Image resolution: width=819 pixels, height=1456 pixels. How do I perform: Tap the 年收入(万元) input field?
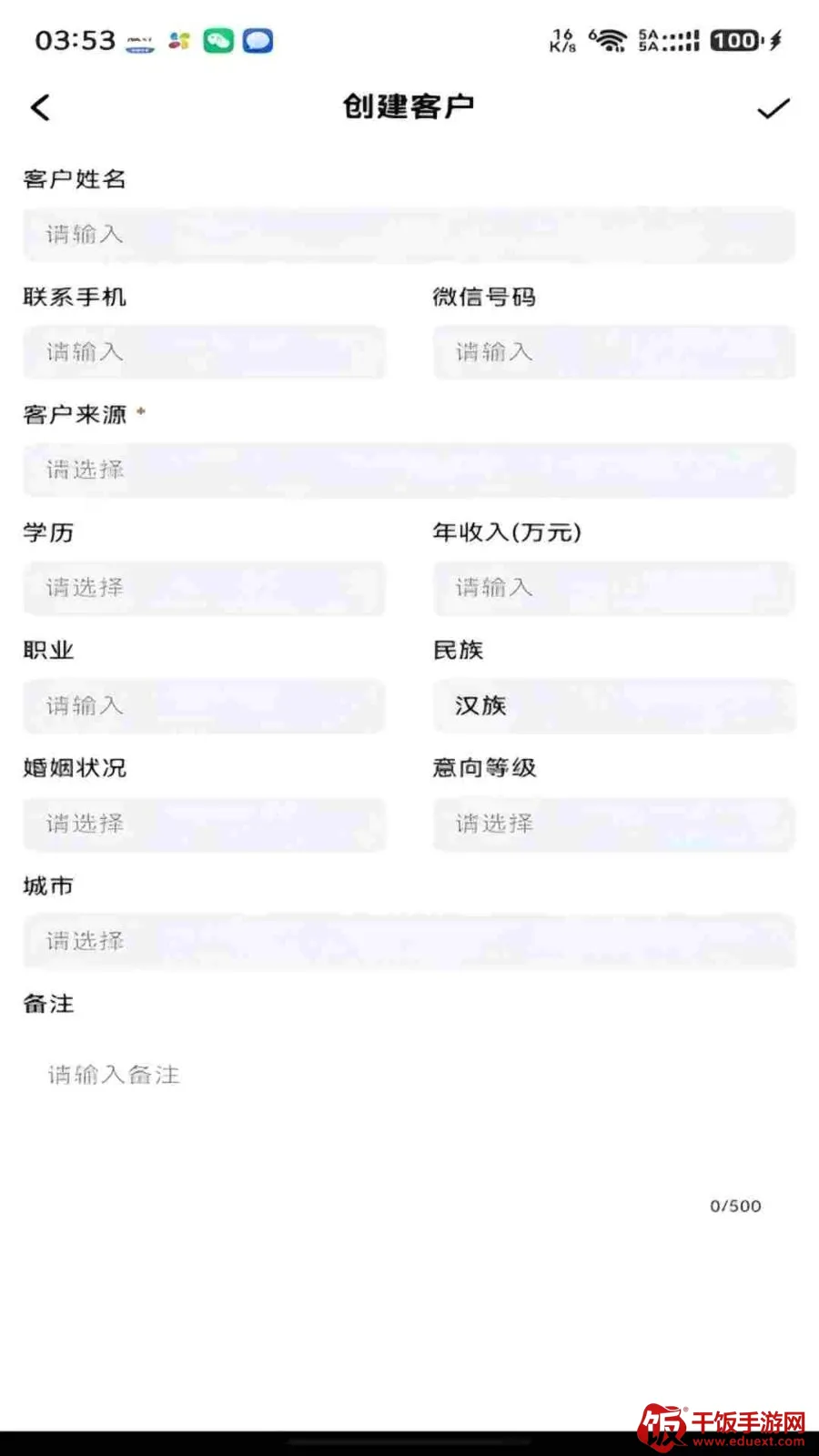[614, 588]
